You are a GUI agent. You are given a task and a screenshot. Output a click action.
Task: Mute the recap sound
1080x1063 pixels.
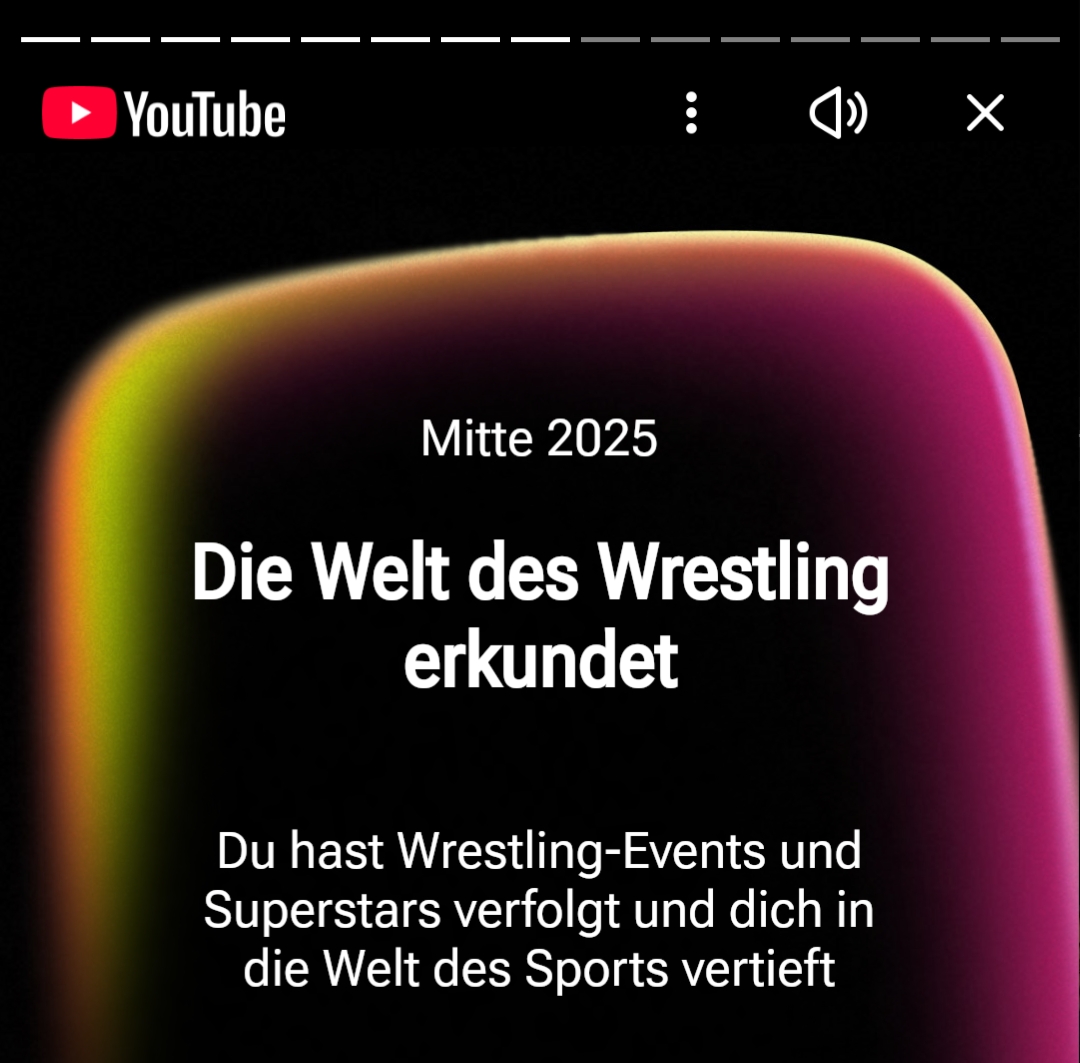click(838, 114)
